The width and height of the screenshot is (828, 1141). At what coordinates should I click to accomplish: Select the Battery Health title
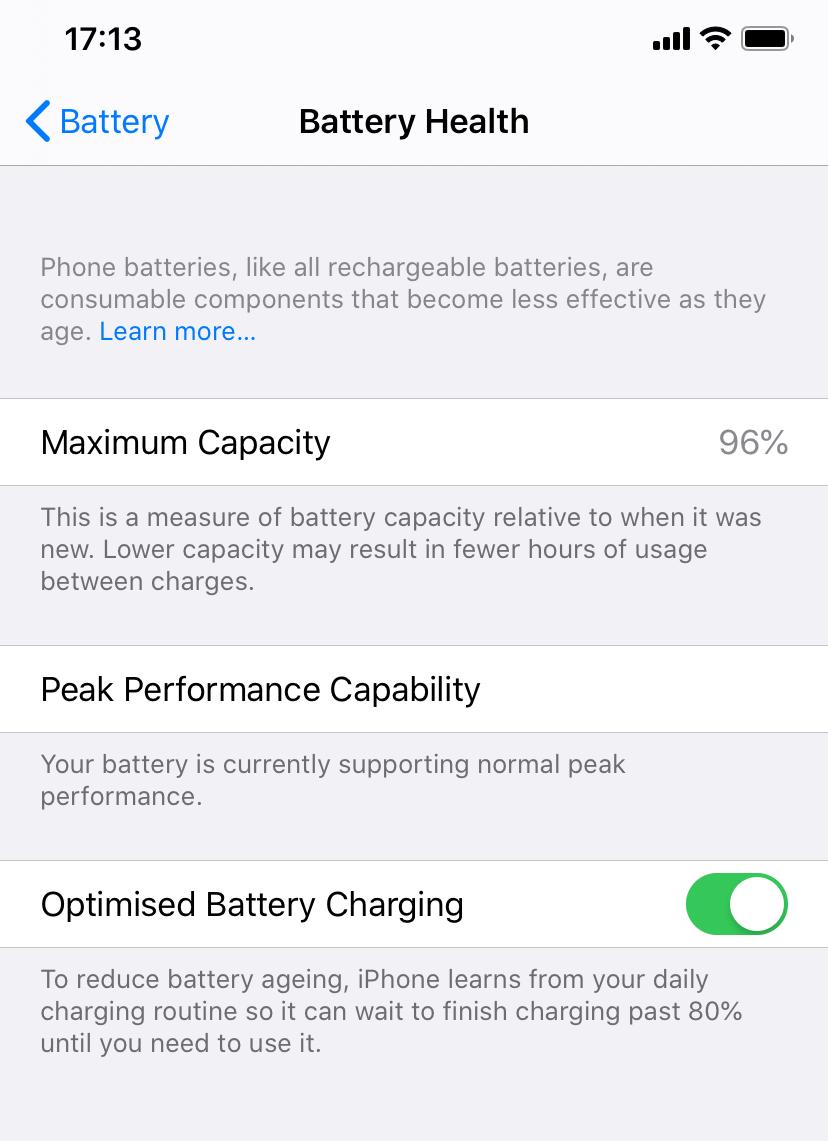(x=413, y=121)
